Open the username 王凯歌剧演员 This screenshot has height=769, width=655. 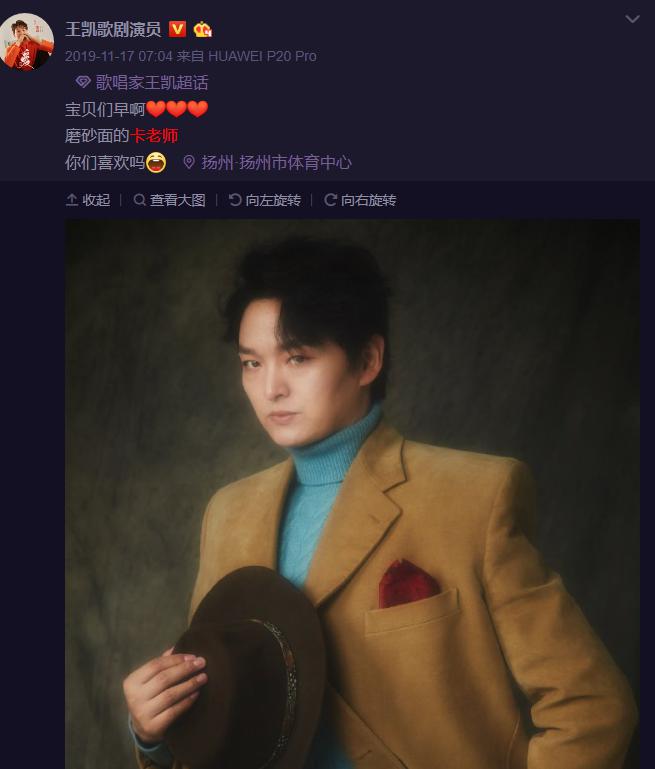pos(113,29)
